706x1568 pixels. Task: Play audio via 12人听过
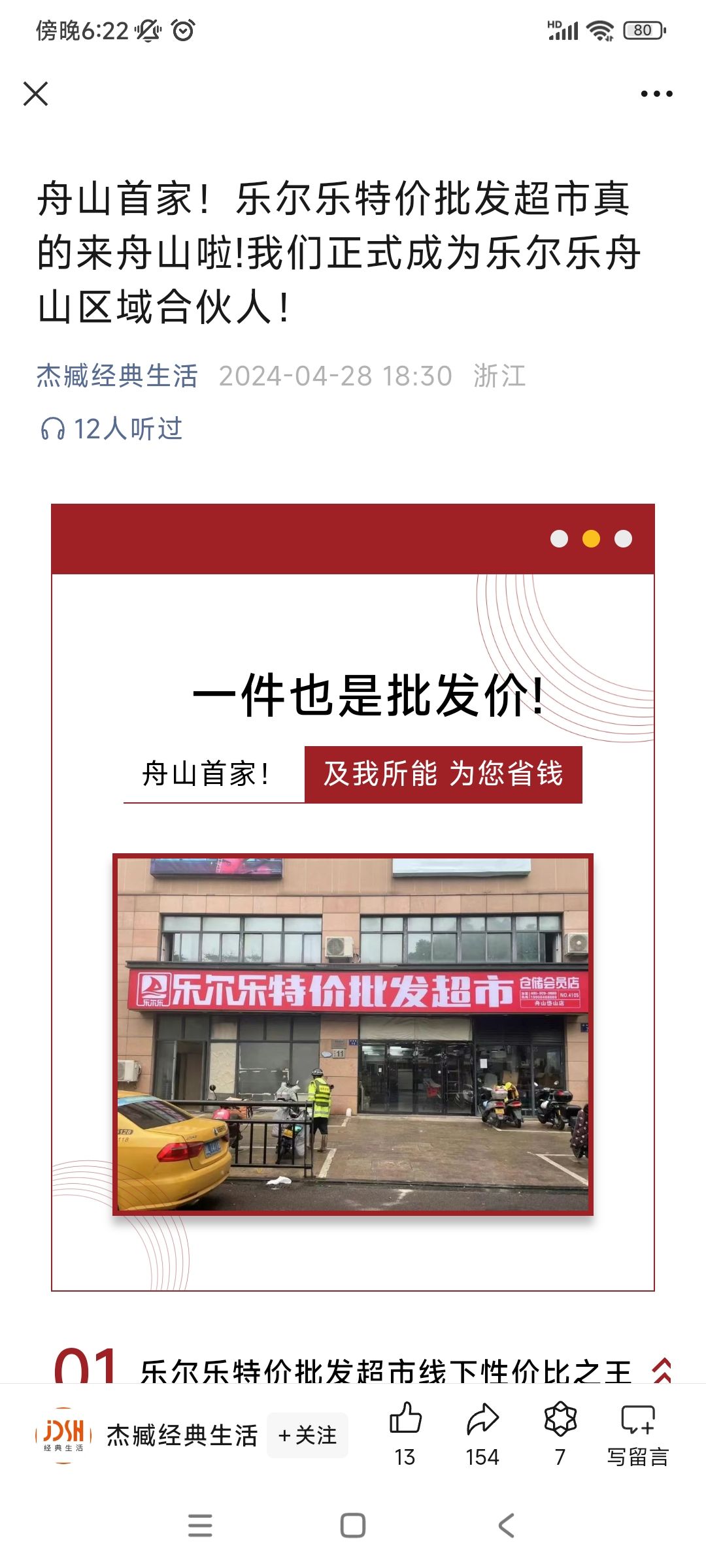click(x=111, y=429)
